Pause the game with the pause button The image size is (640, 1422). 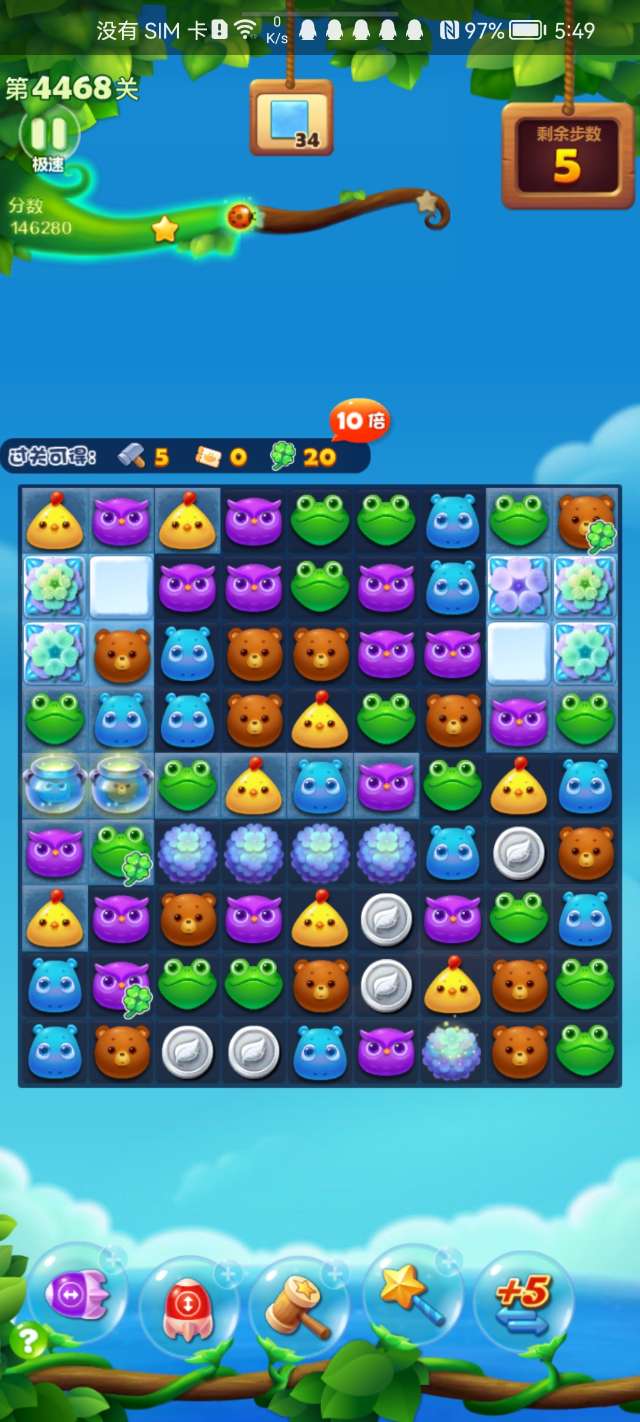[48, 132]
